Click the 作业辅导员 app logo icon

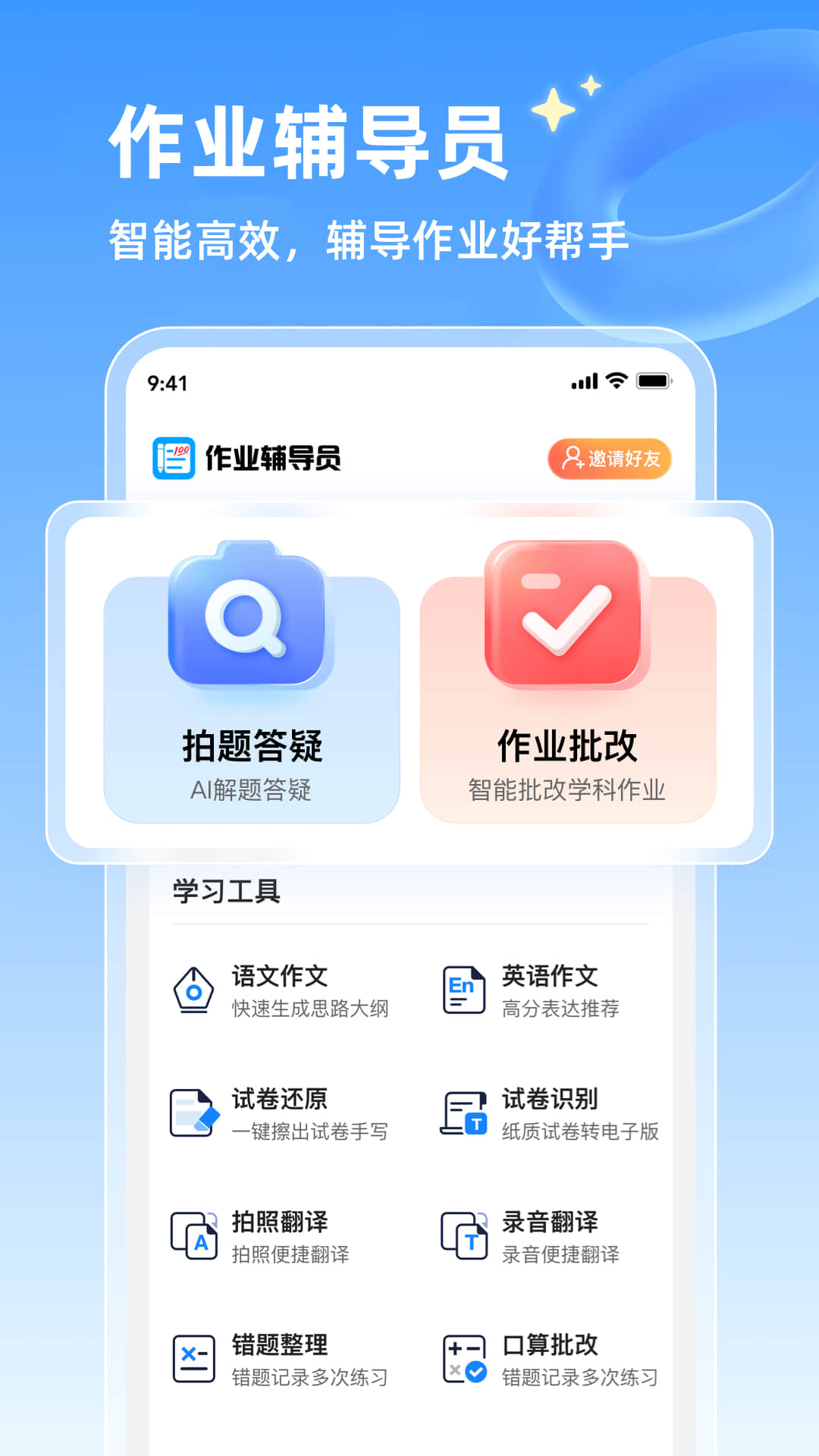click(x=173, y=456)
